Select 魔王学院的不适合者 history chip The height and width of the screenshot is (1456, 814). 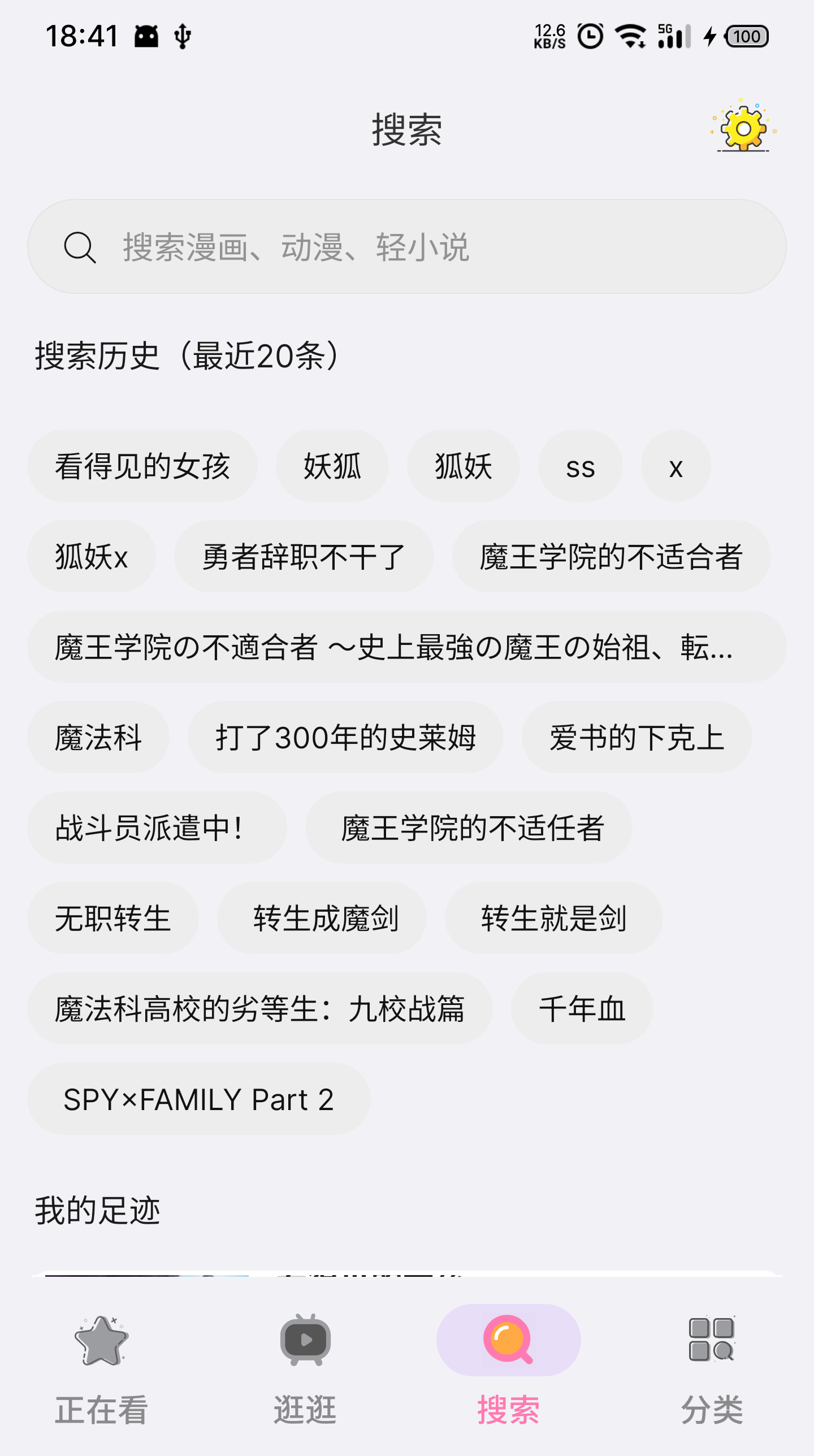pyautogui.click(x=610, y=557)
